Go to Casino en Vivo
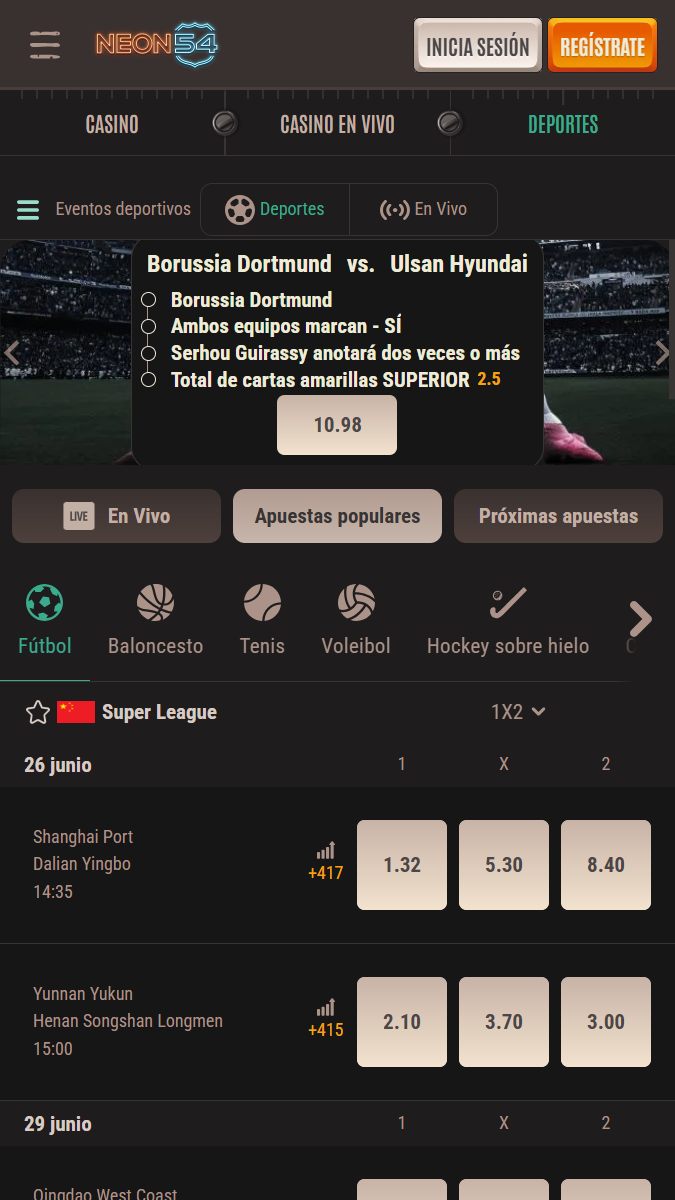The width and height of the screenshot is (675, 1200). [337, 124]
